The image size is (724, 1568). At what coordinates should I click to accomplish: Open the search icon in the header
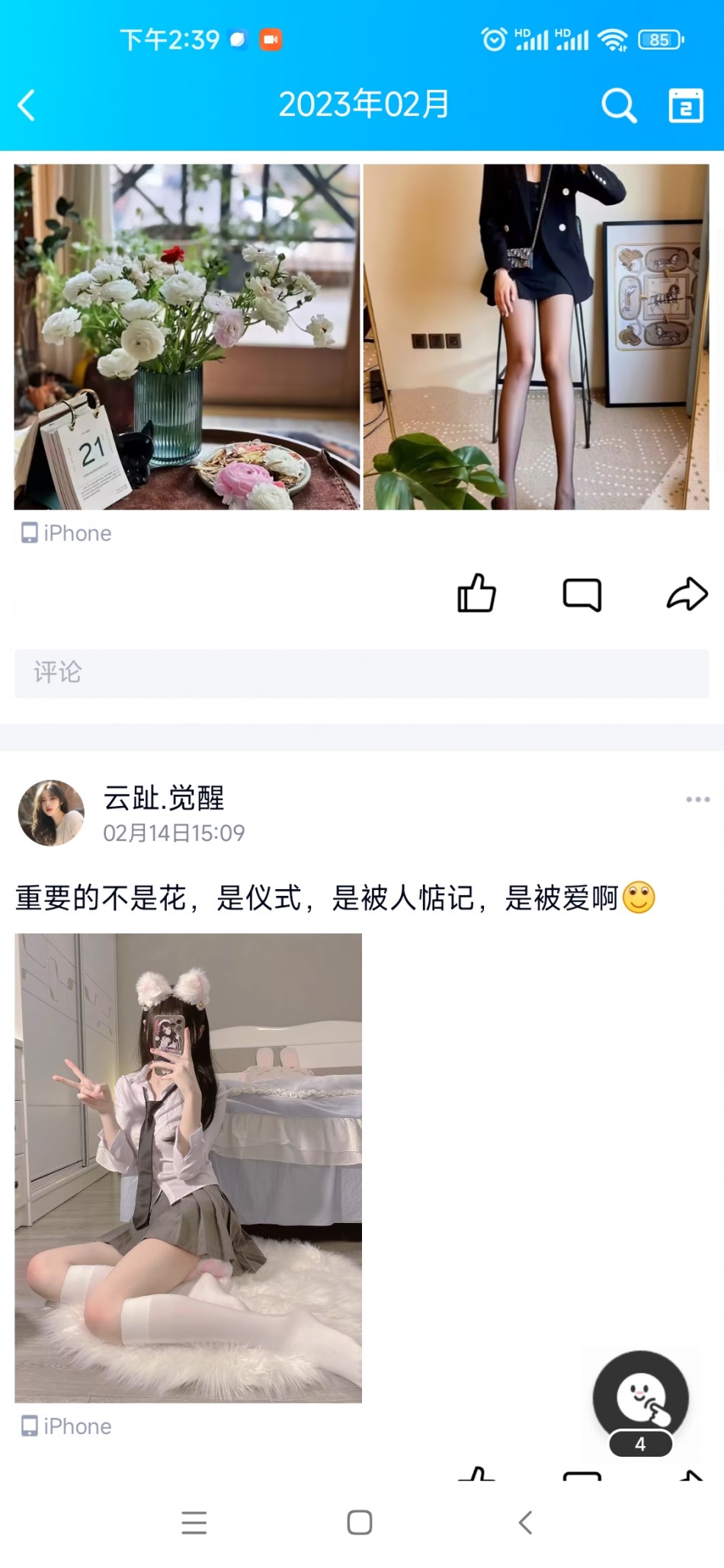pyautogui.click(x=618, y=105)
